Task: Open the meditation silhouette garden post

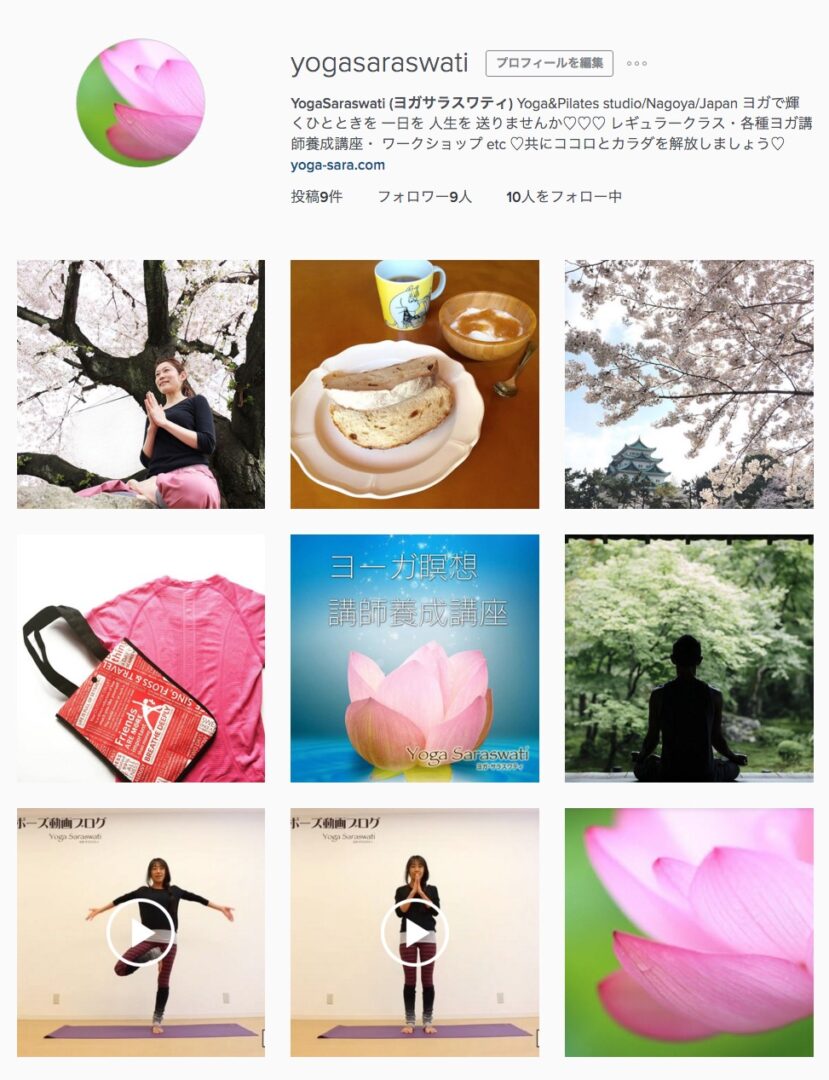Action: (x=688, y=658)
